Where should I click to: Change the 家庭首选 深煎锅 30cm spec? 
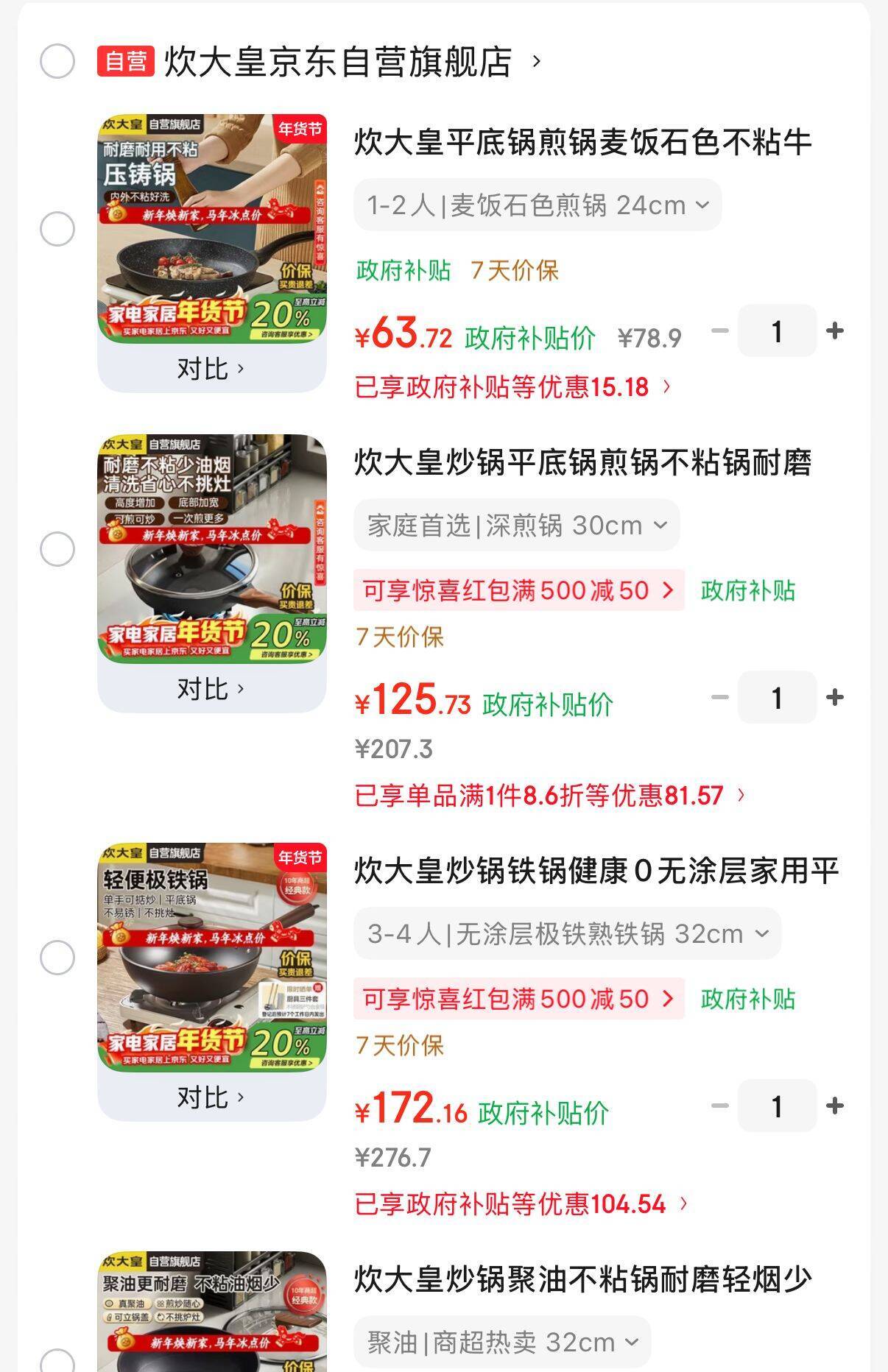click(x=516, y=526)
